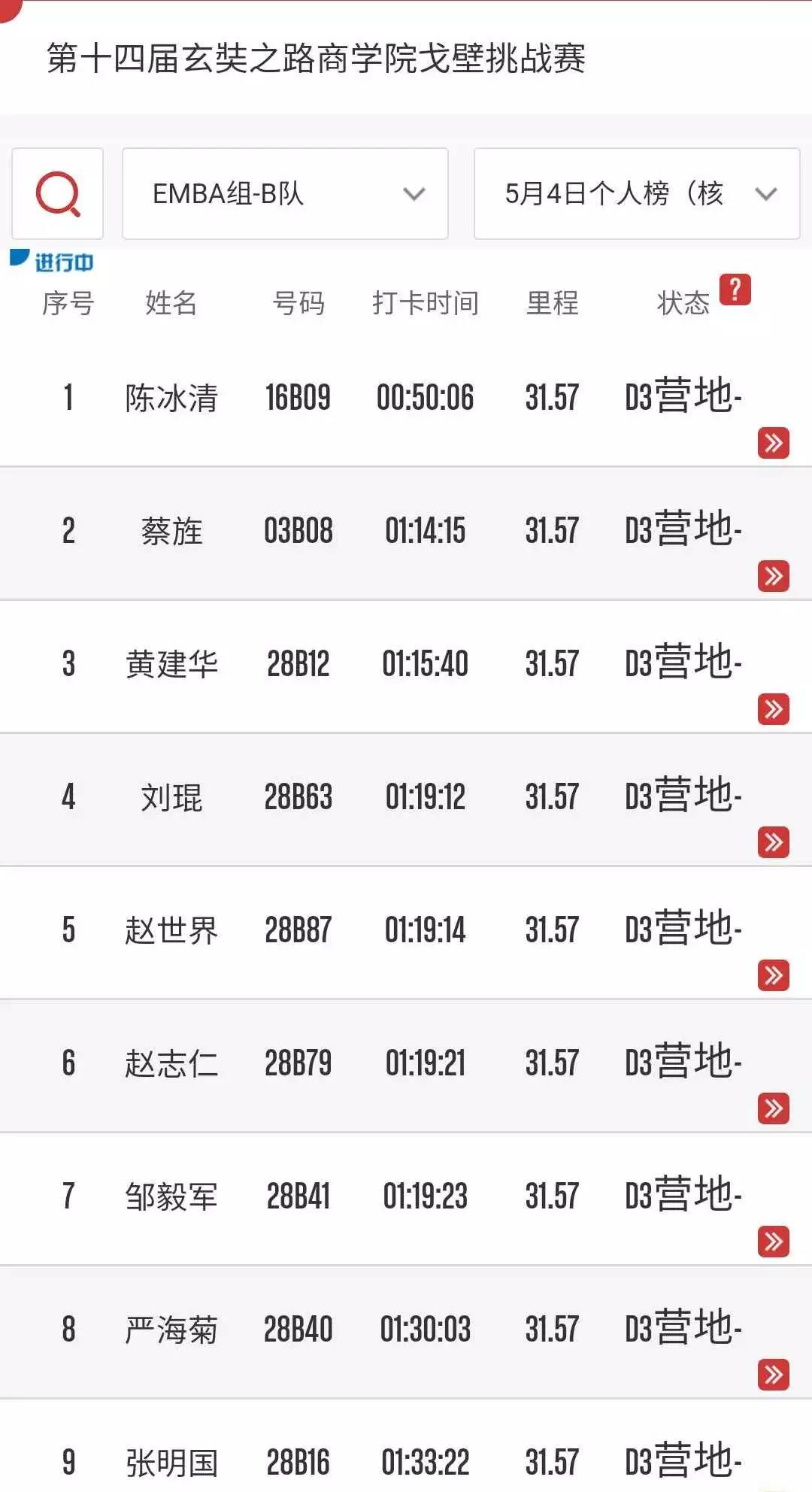Click the expand arrow for 邹毅军's row

tap(774, 1242)
